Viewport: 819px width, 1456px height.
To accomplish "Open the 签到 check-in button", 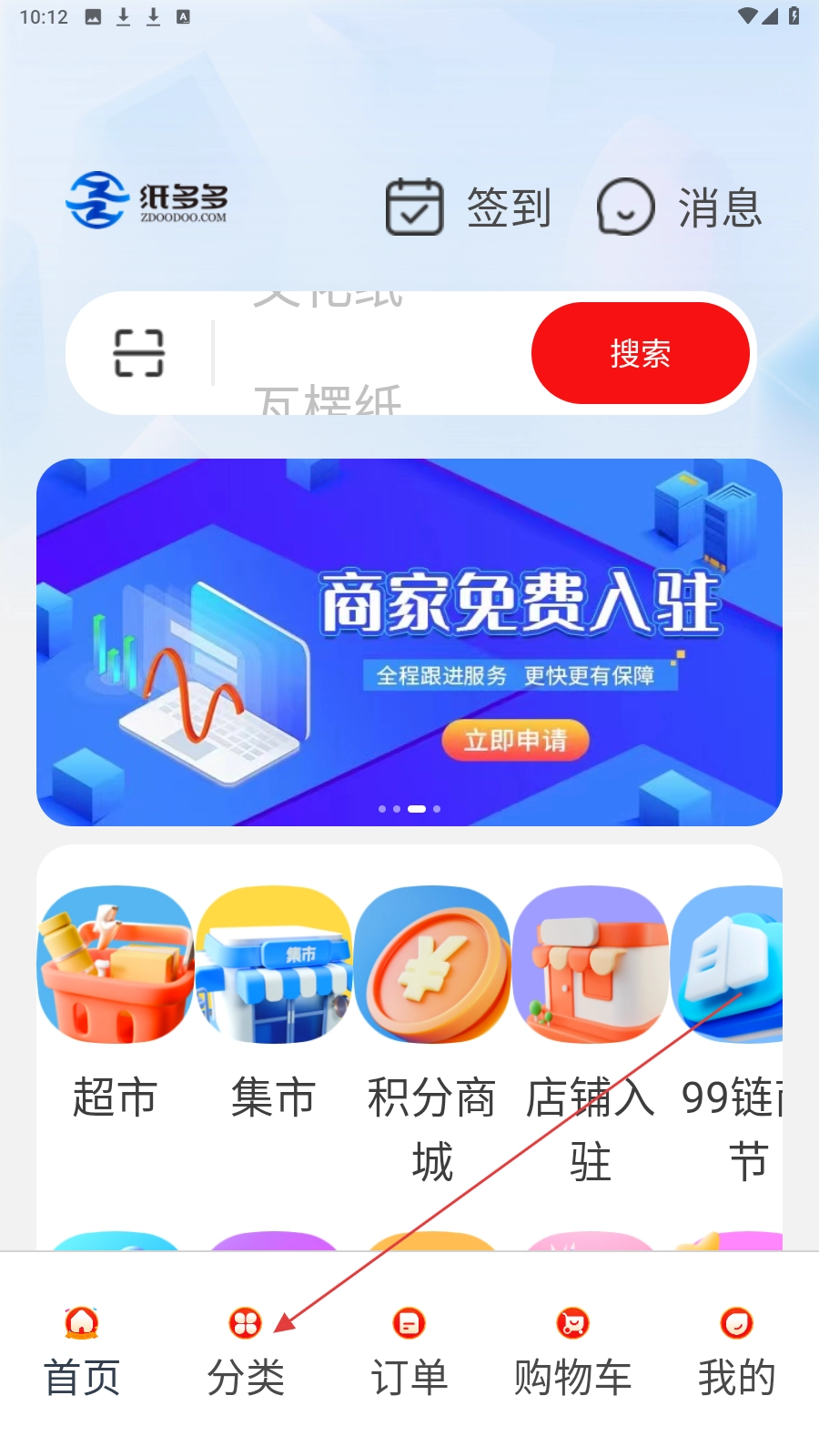I will click(469, 207).
